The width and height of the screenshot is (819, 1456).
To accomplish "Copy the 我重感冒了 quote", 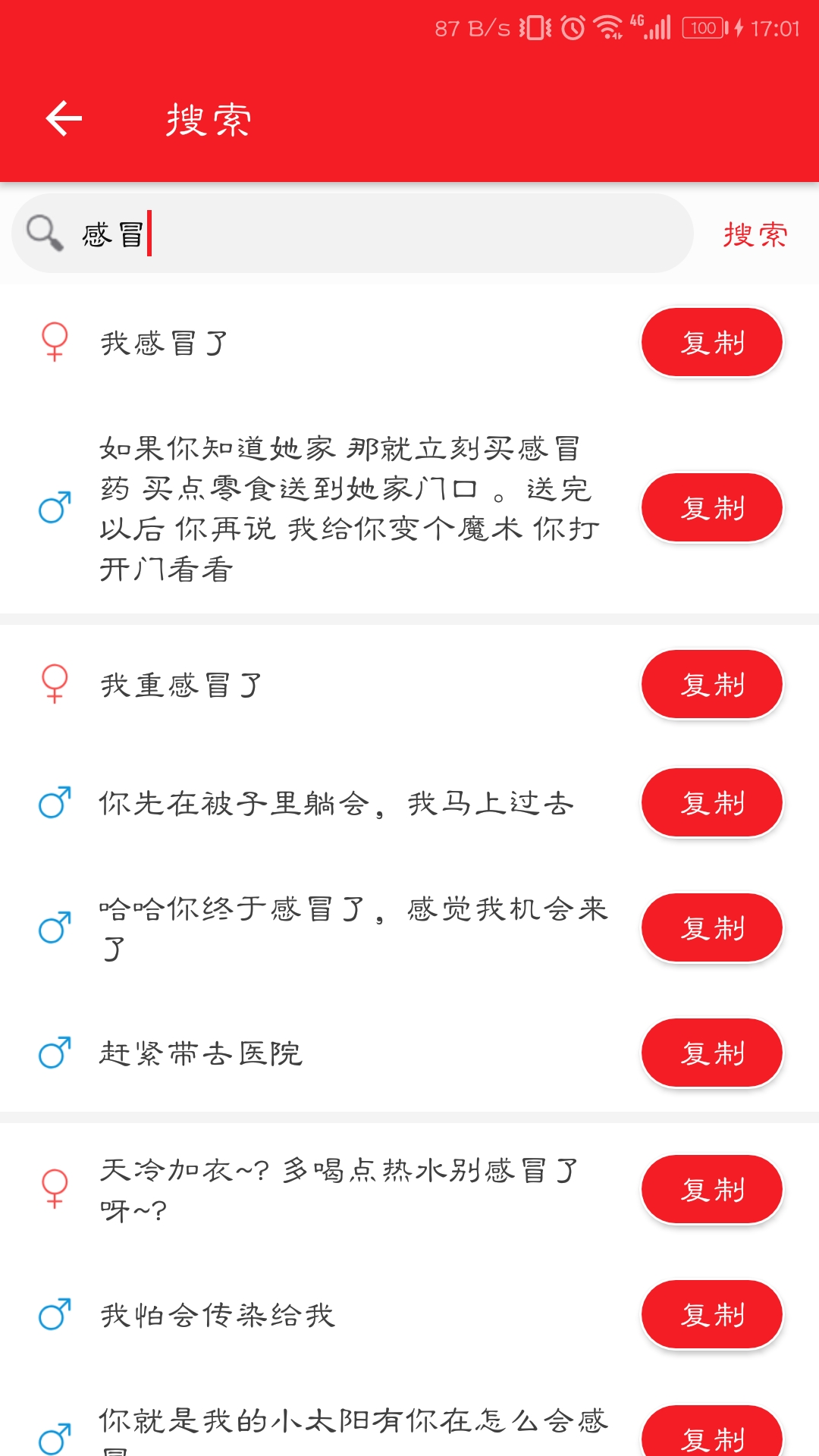I will pyautogui.click(x=711, y=684).
